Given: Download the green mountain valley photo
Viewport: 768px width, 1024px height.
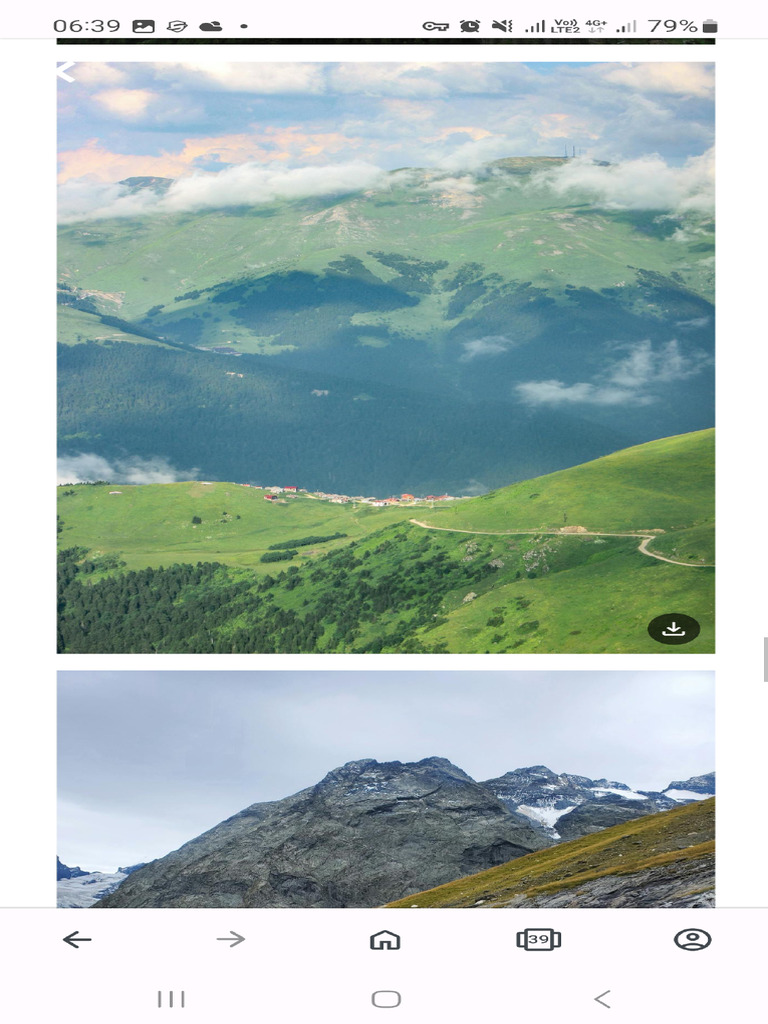Looking at the screenshot, I should tap(673, 629).
